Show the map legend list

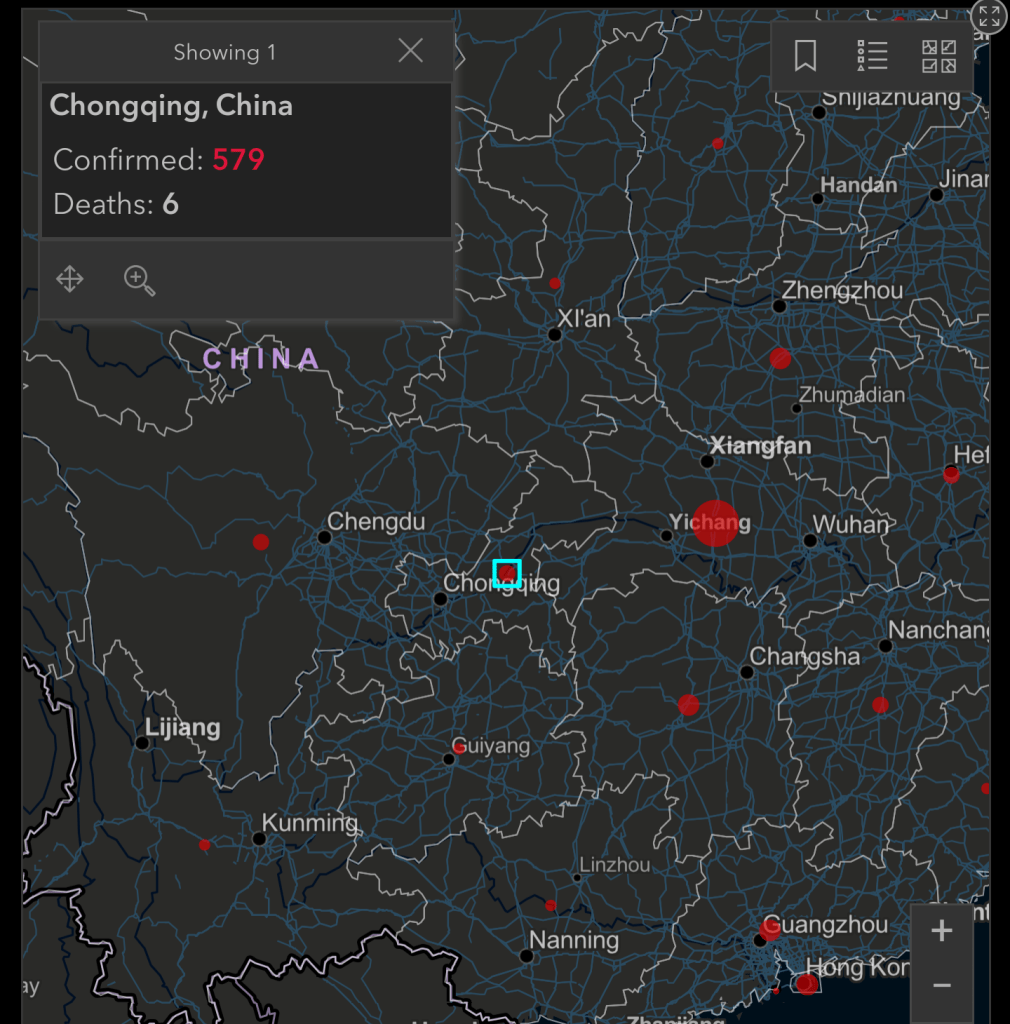(872, 56)
